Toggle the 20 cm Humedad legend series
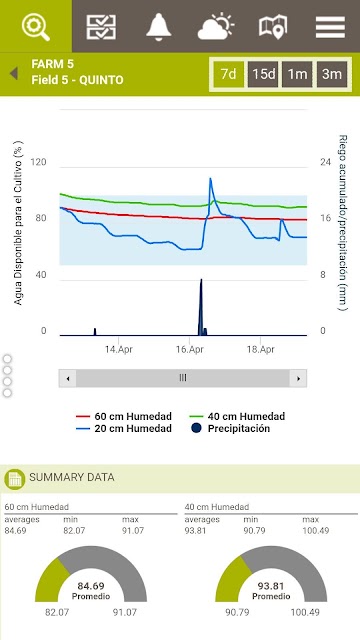This screenshot has width=360, height=640. 124,429
